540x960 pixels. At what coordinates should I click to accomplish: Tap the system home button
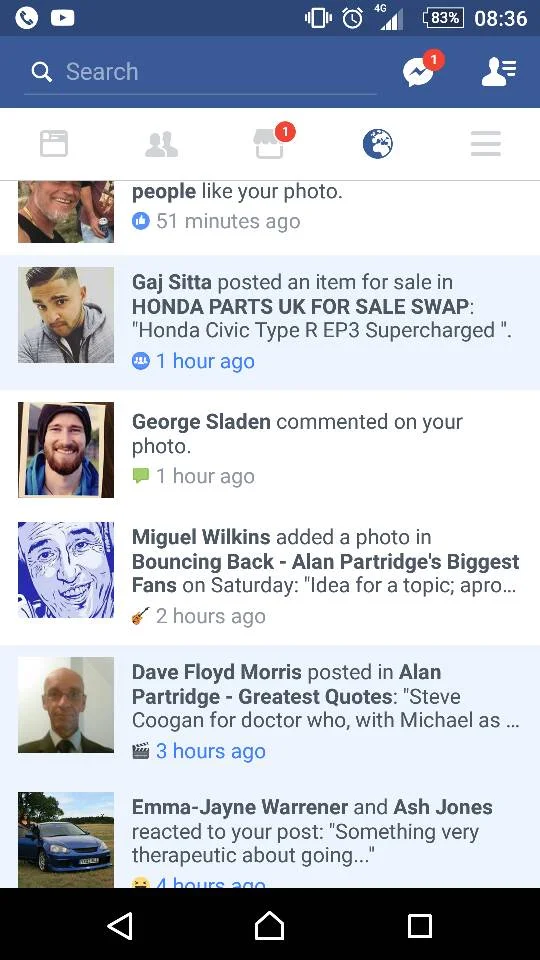click(x=270, y=926)
